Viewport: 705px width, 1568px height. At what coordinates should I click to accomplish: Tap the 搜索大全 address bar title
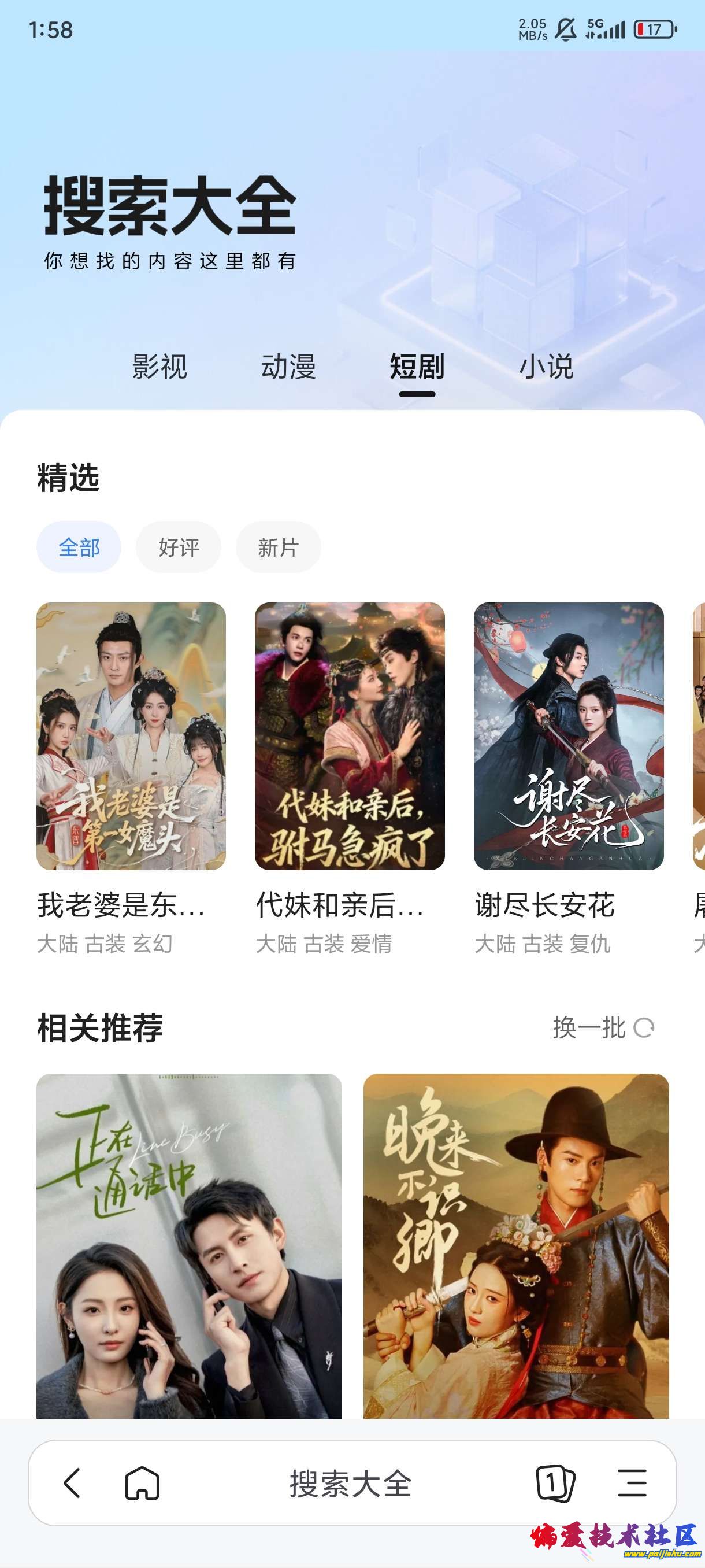pyautogui.click(x=351, y=1484)
